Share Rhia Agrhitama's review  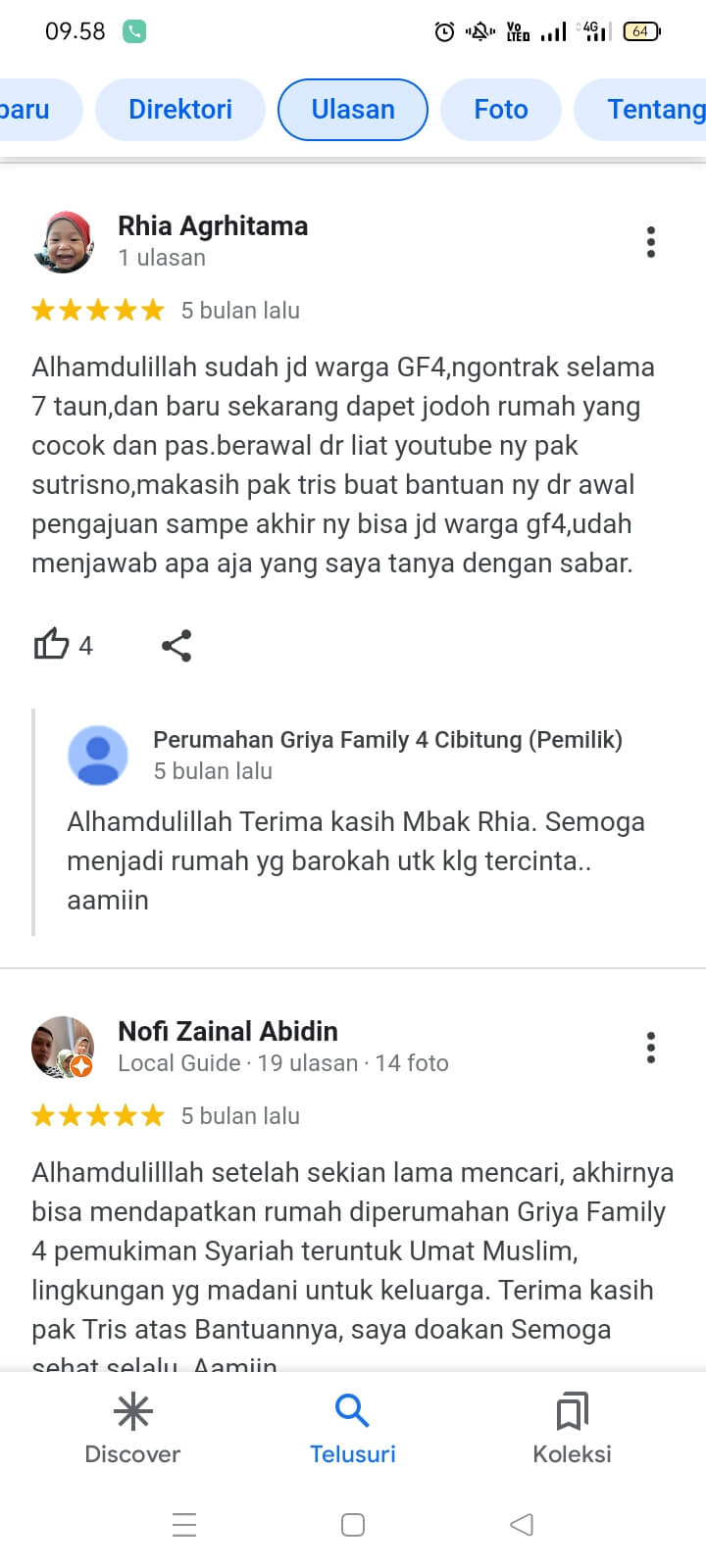(176, 645)
